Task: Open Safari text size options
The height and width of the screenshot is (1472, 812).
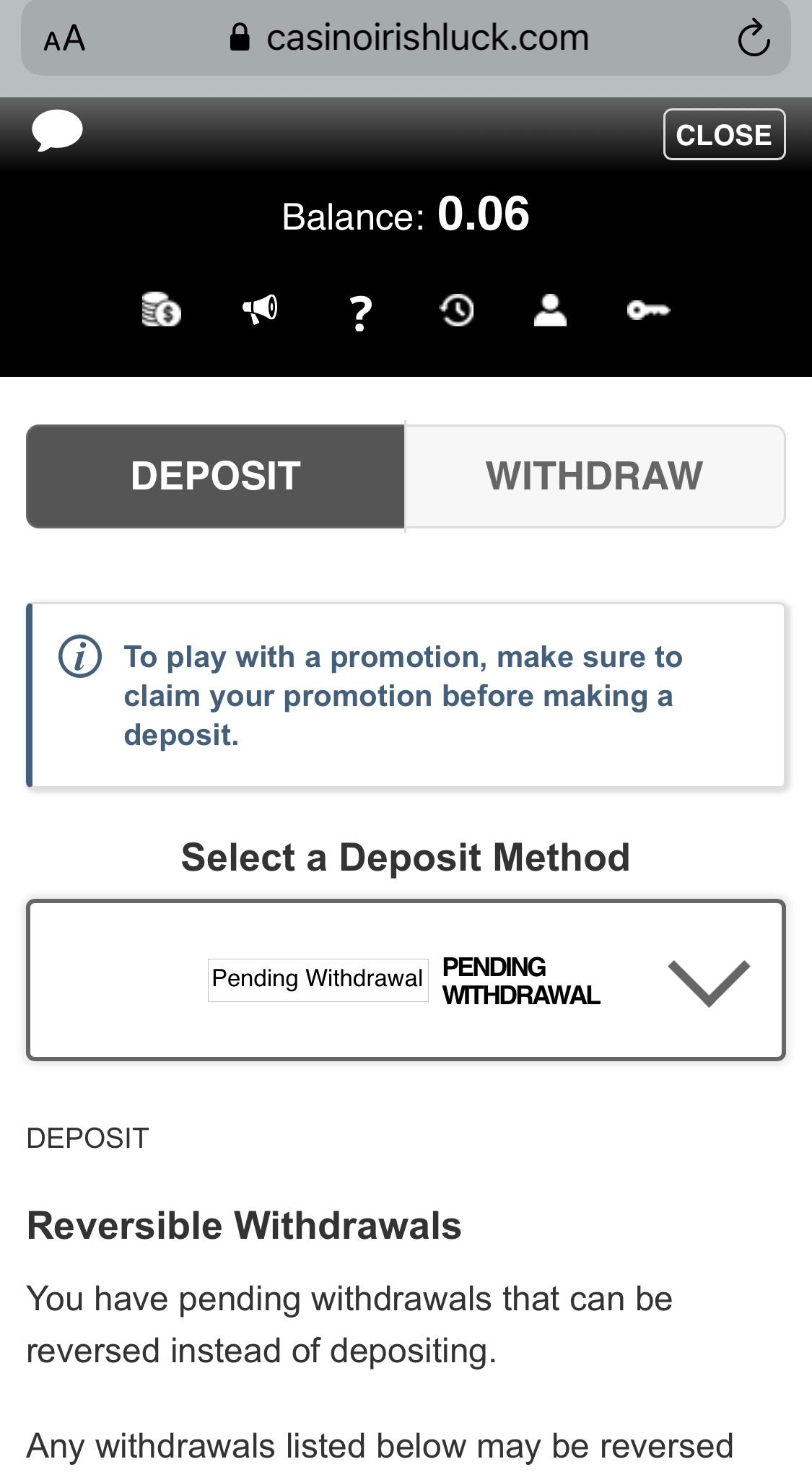Action: (x=65, y=39)
